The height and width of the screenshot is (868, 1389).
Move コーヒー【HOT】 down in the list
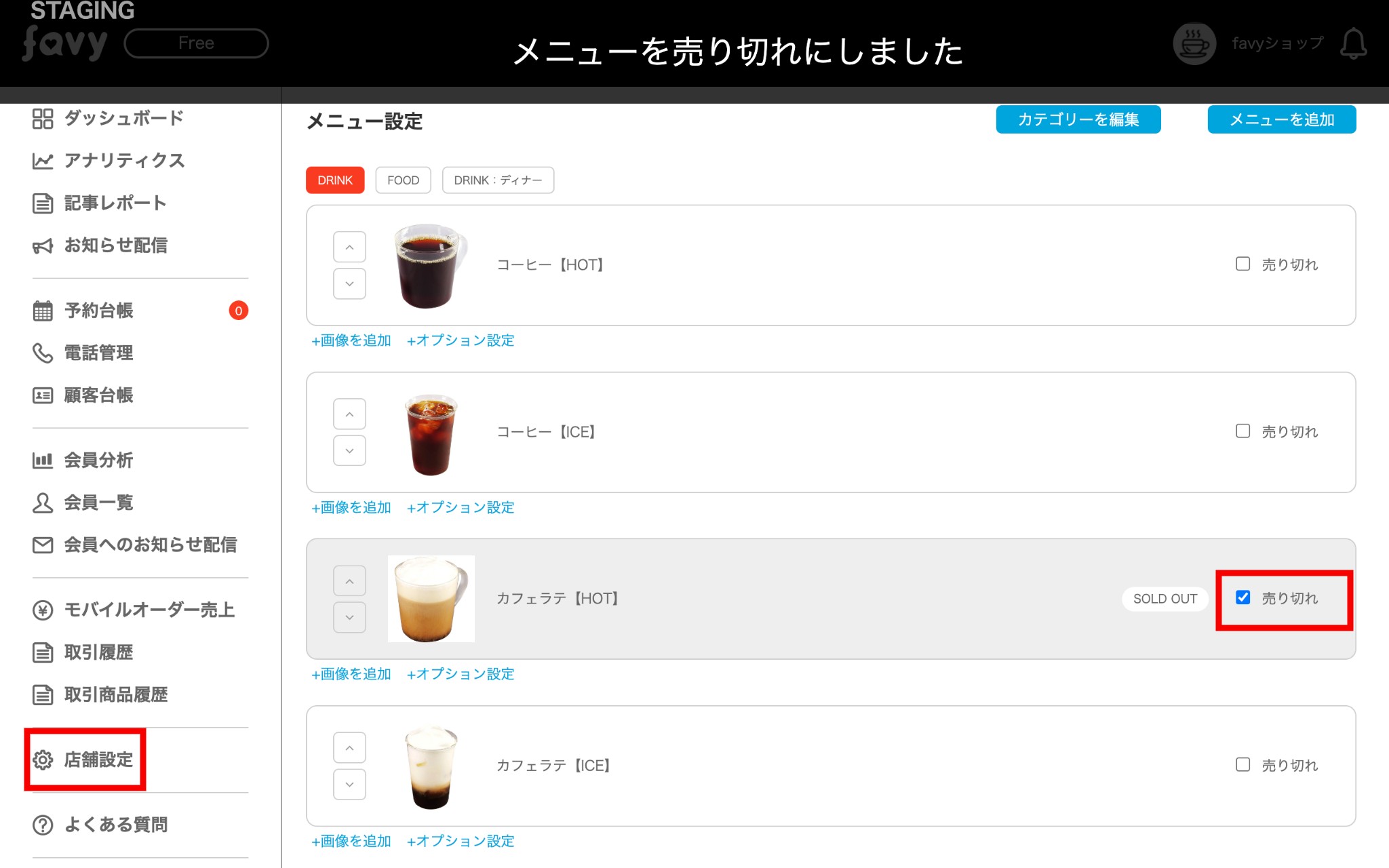[x=349, y=284]
